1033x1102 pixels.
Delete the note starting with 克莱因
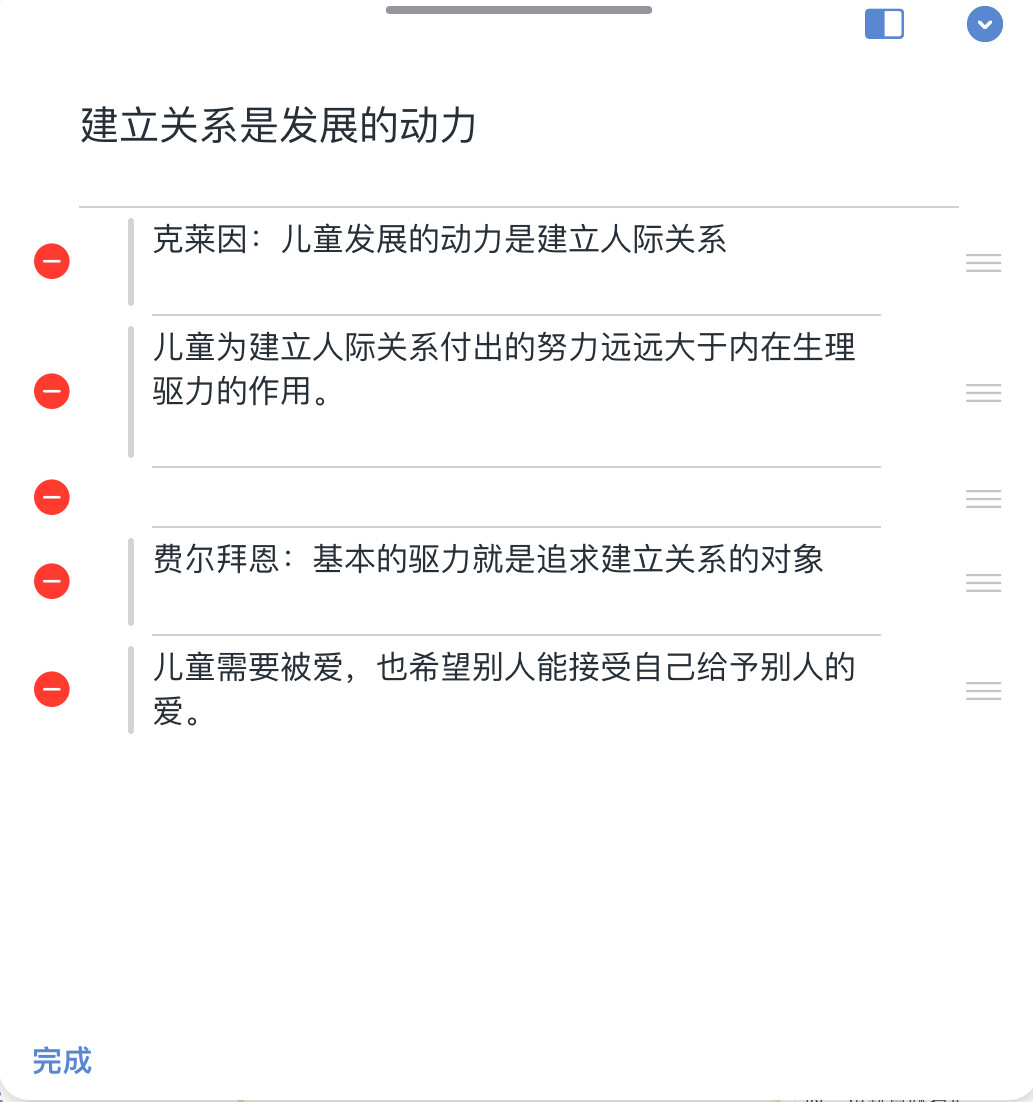point(52,262)
